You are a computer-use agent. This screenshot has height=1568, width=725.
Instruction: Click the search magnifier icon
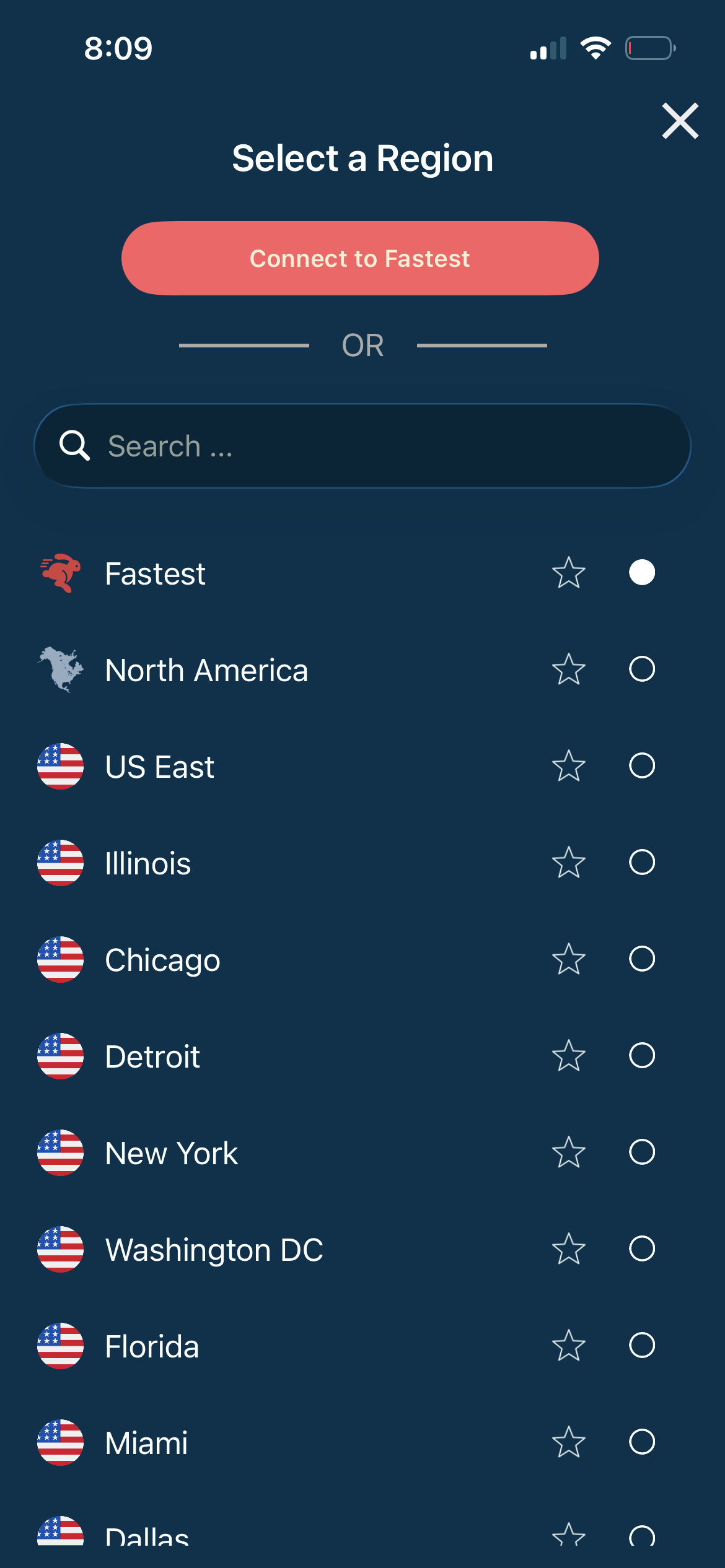click(x=74, y=445)
